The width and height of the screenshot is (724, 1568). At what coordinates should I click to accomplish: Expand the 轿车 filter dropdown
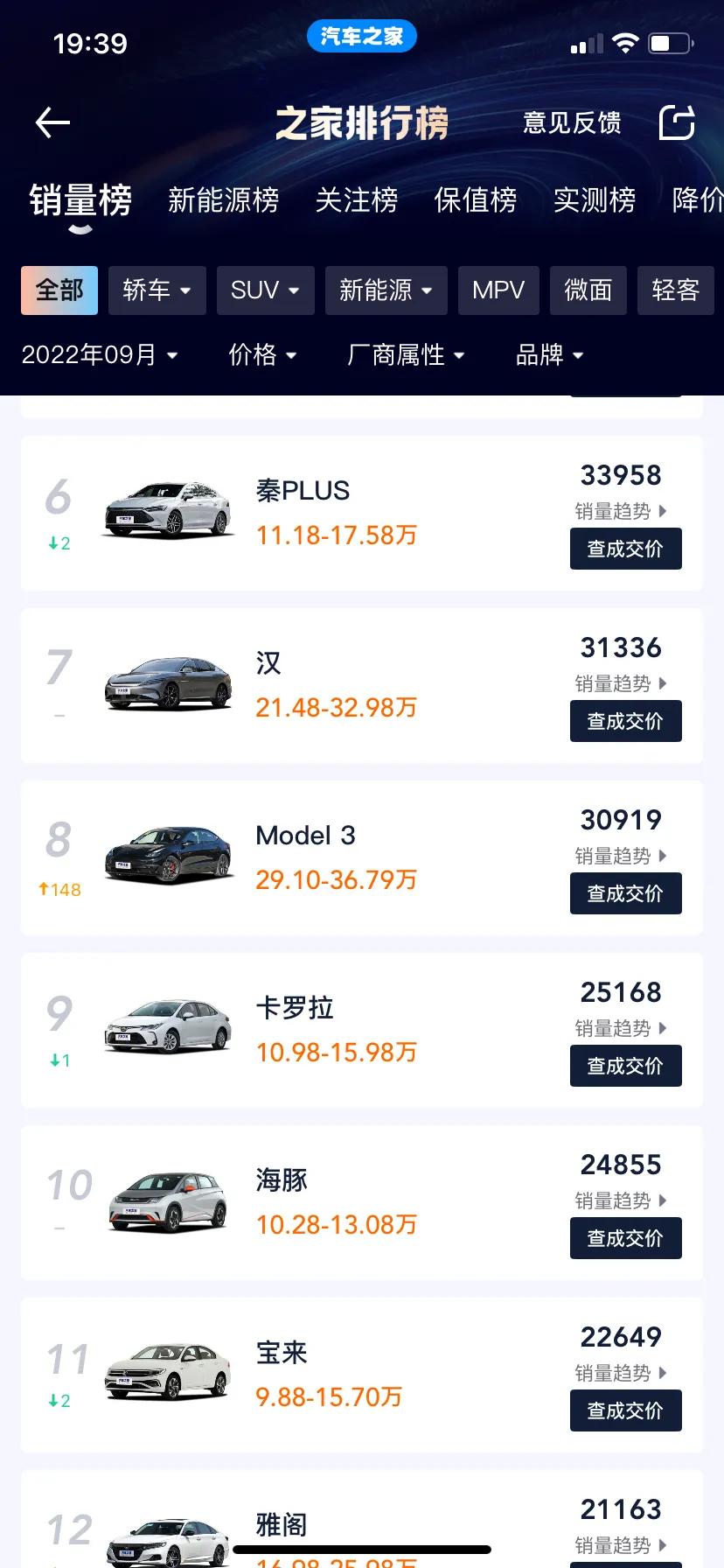157,290
